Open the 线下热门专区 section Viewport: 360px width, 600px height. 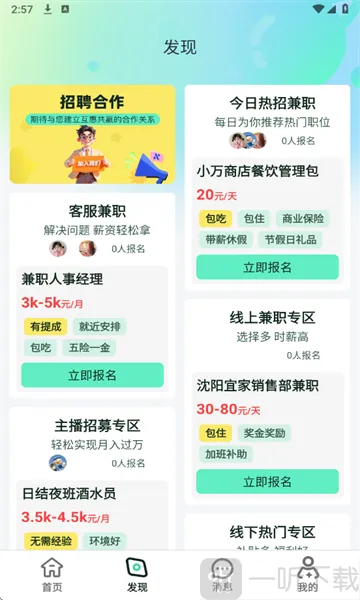[272, 532]
